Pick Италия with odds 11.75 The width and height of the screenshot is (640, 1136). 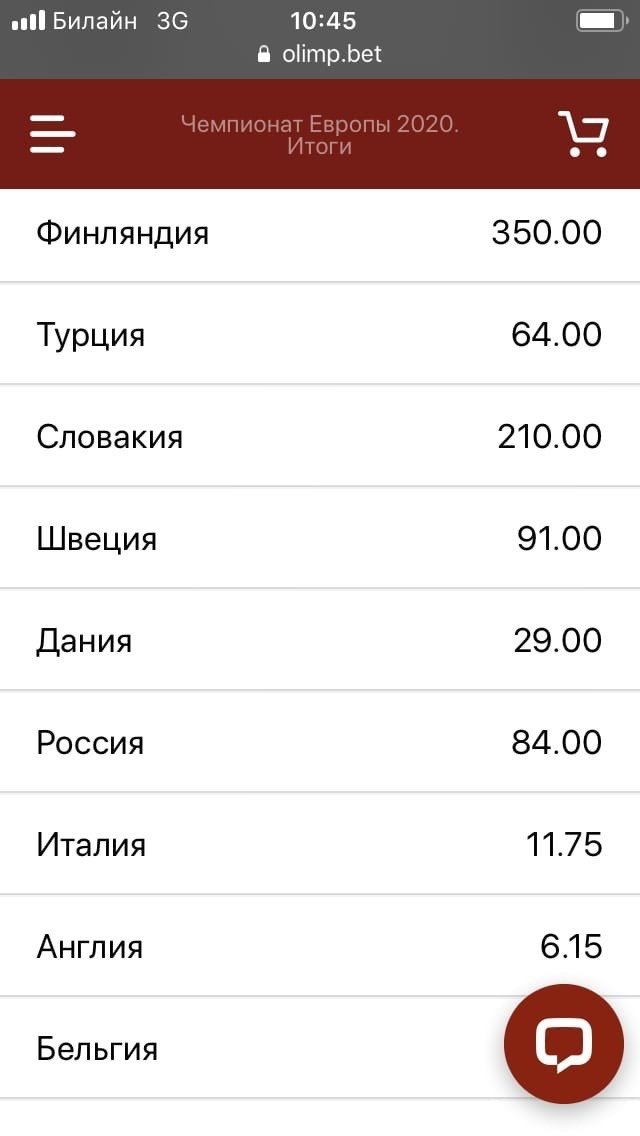320,845
